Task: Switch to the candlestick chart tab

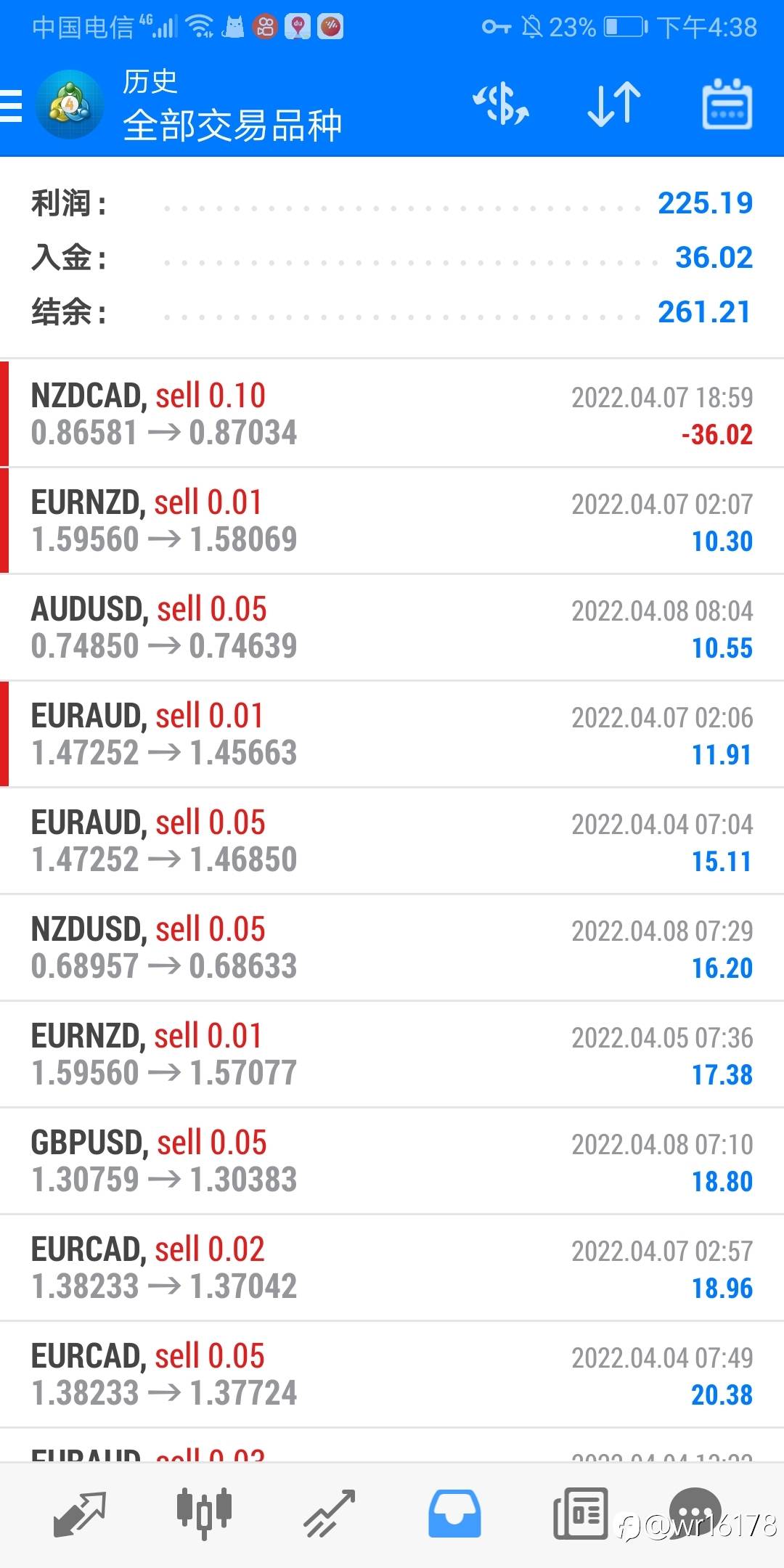Action: click(204, 1514)
